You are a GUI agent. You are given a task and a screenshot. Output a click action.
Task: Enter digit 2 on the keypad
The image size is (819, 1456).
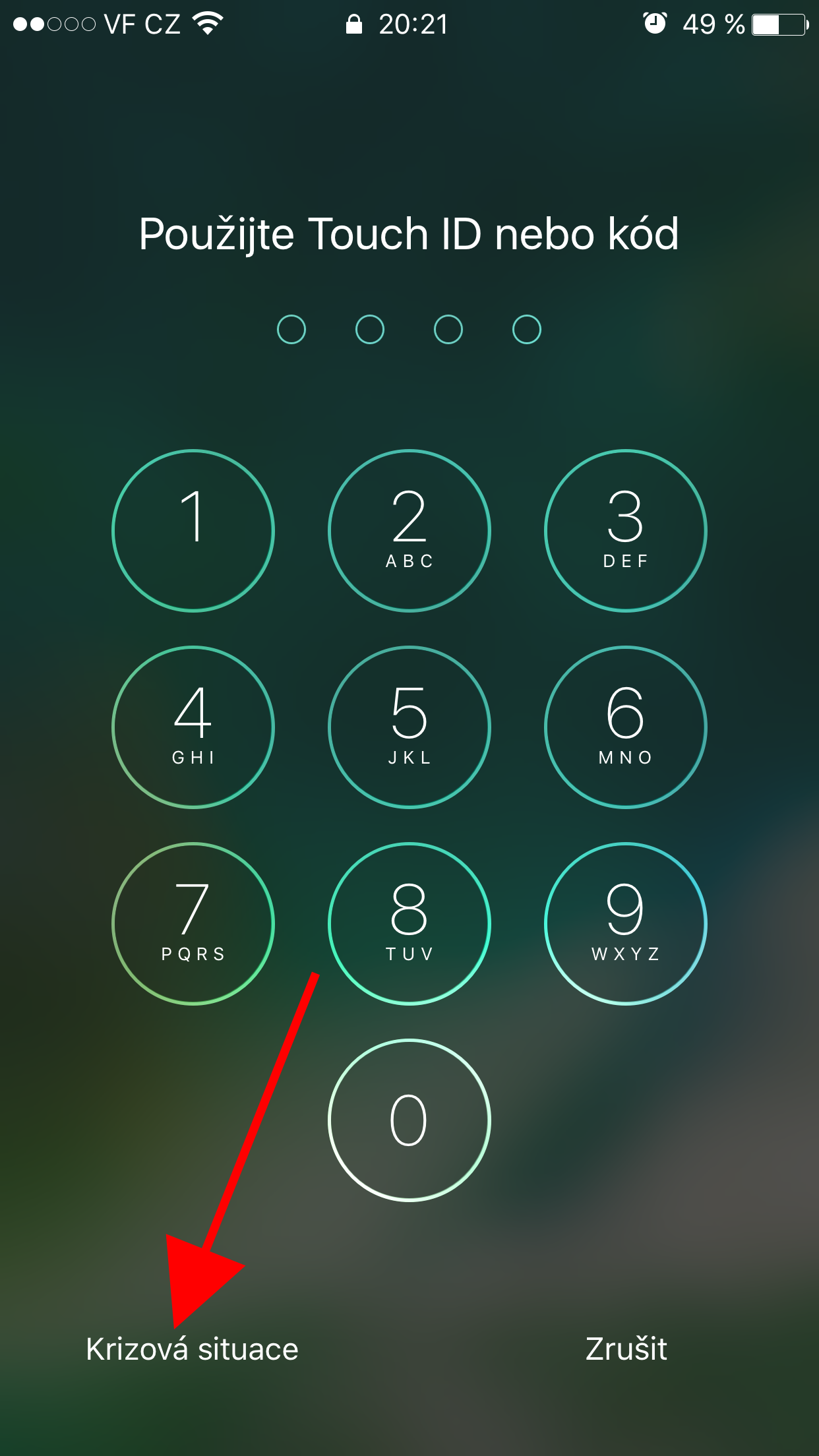click(409, 531)
